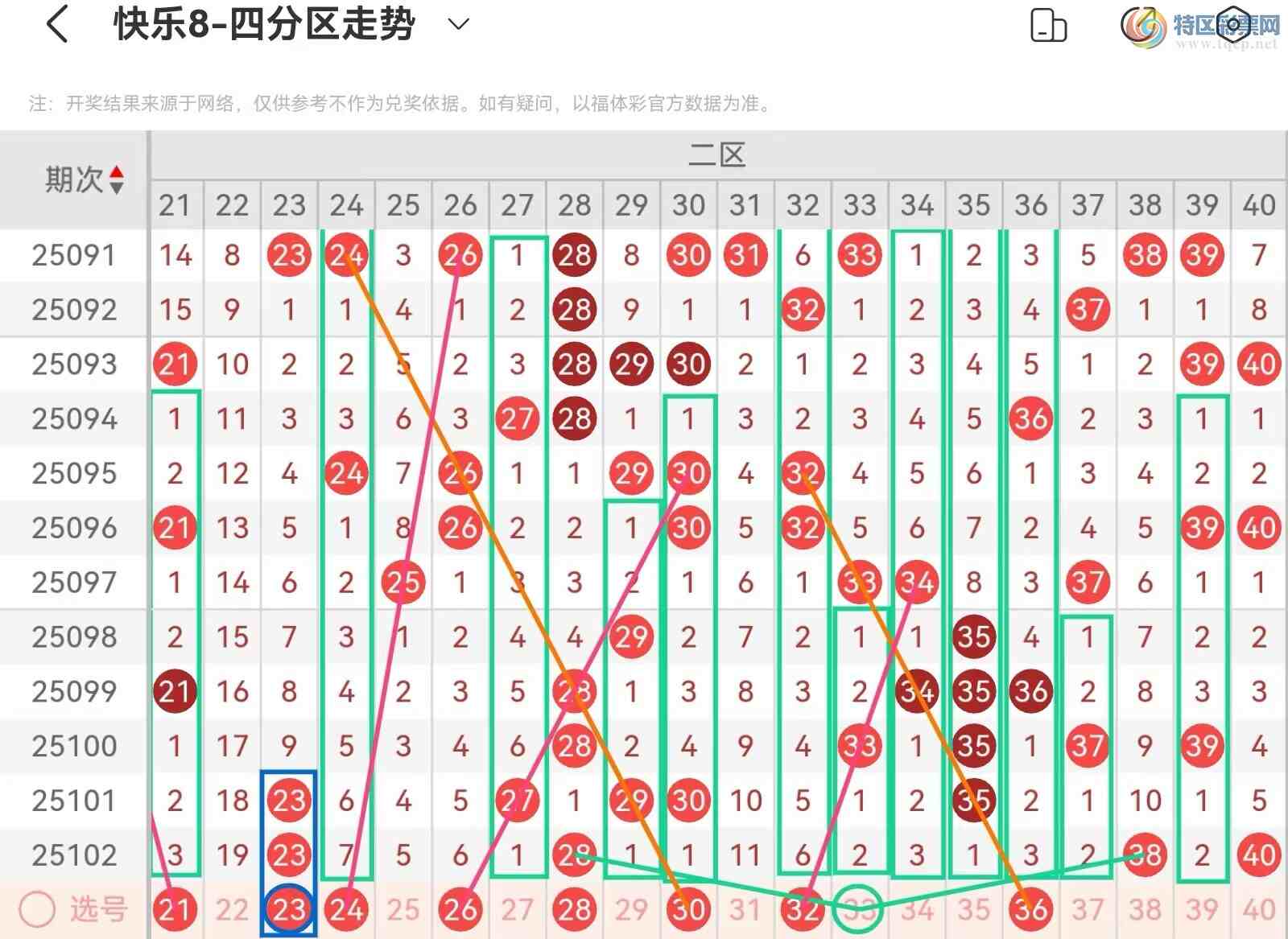This screenshot has width=1288, height=939.
Task: Select number 25 in the 选号 row
Action: (x=403, y=909)
